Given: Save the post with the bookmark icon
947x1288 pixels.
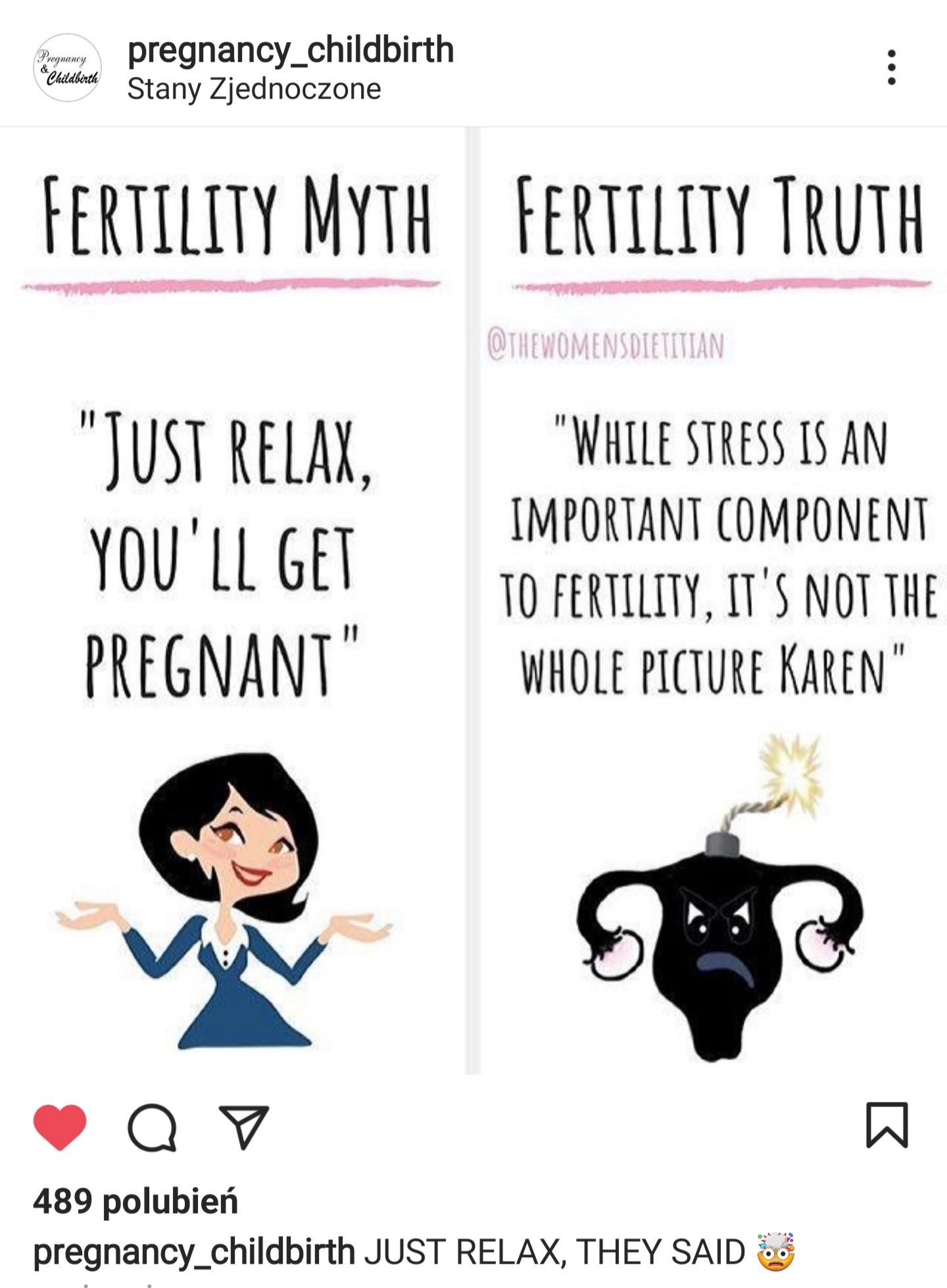Looking at the screenshot, I should 886,1126.
